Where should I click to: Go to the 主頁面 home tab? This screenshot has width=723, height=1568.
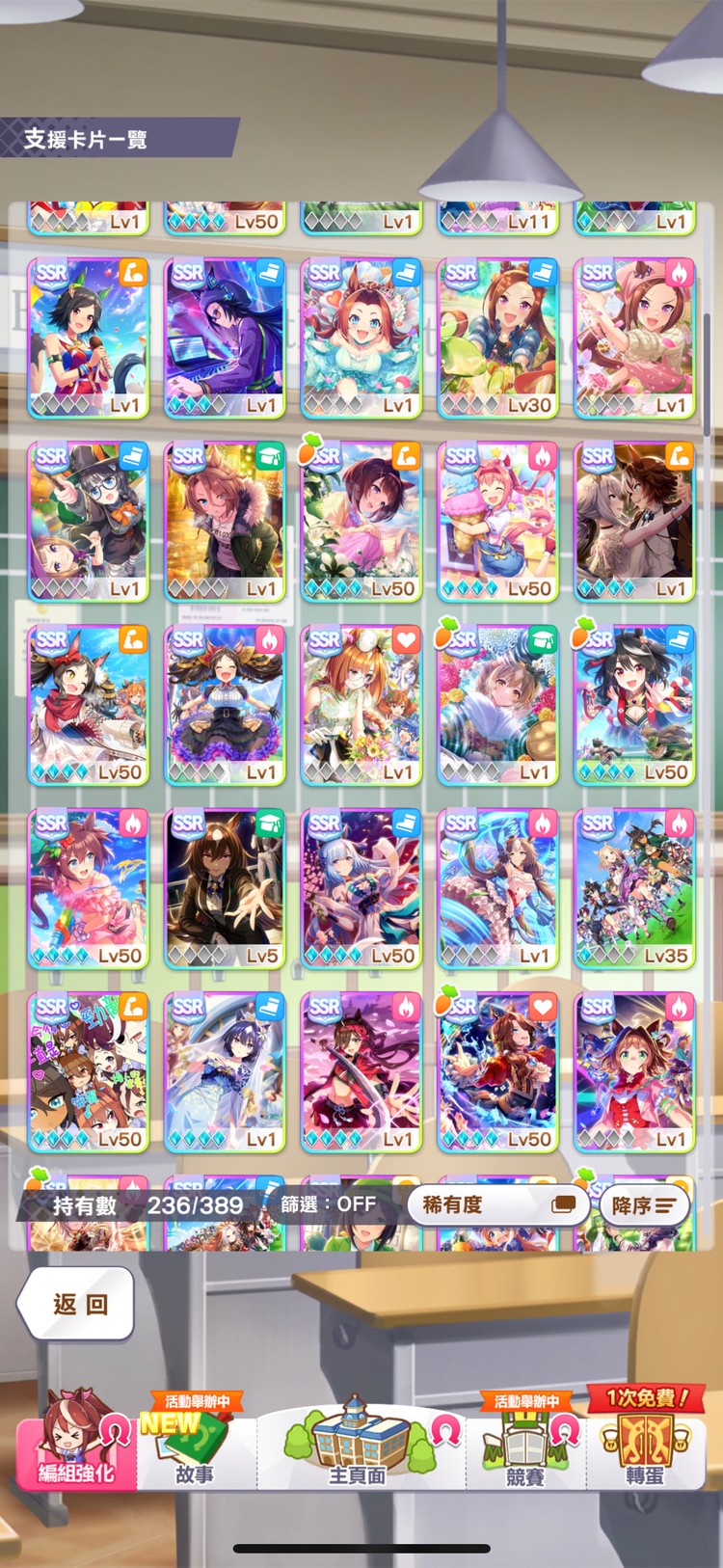pyautogui.click(x=359, y=1442)
